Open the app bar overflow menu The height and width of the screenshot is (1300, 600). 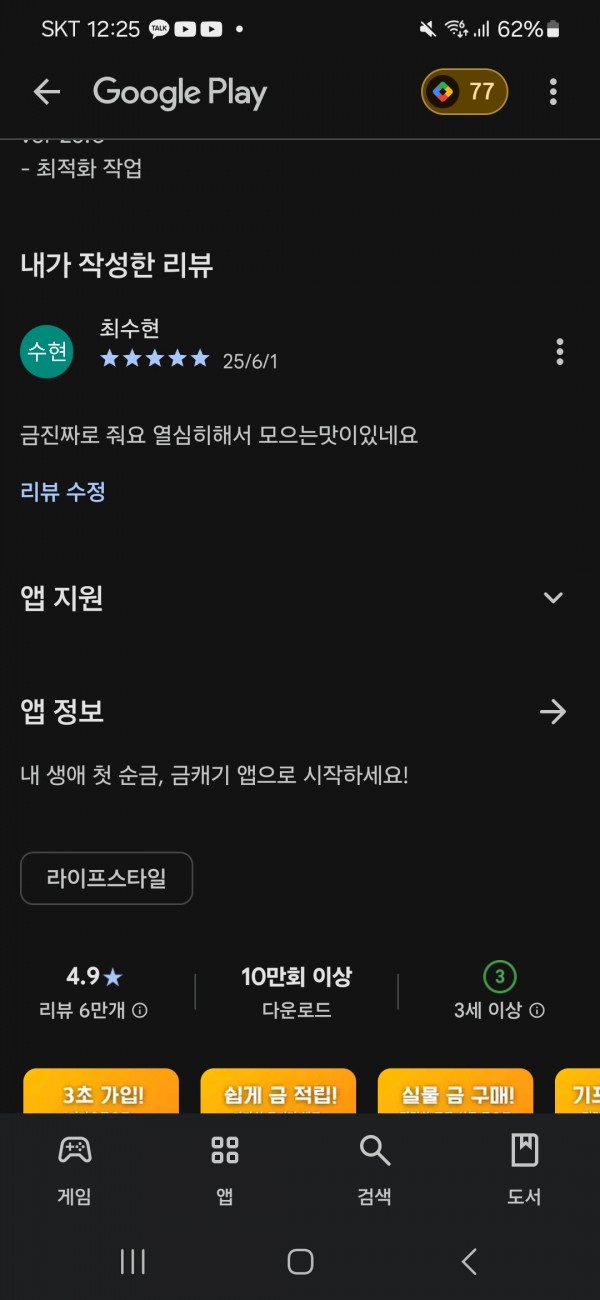pos(553,93)
